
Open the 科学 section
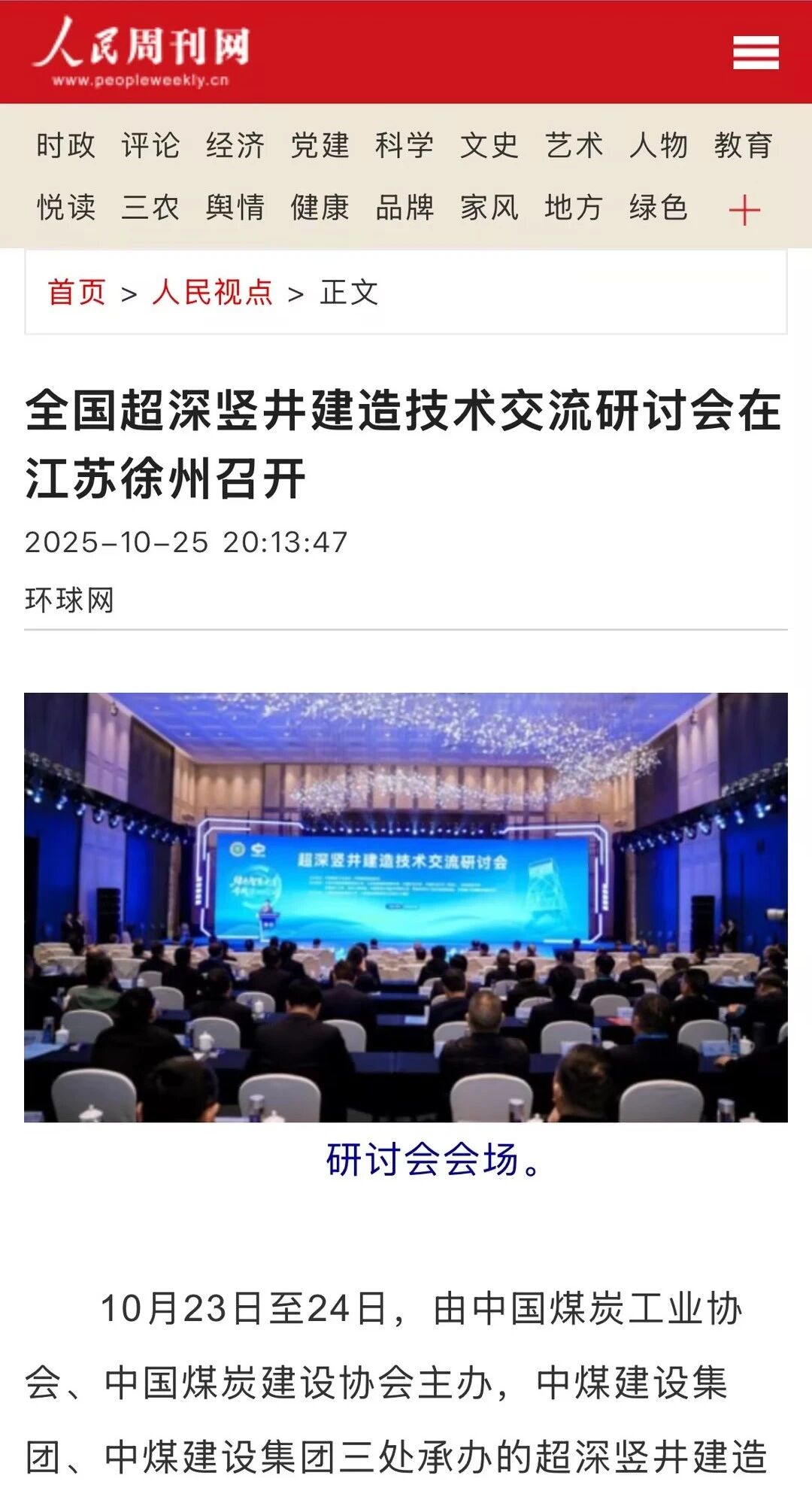[404, 145]
